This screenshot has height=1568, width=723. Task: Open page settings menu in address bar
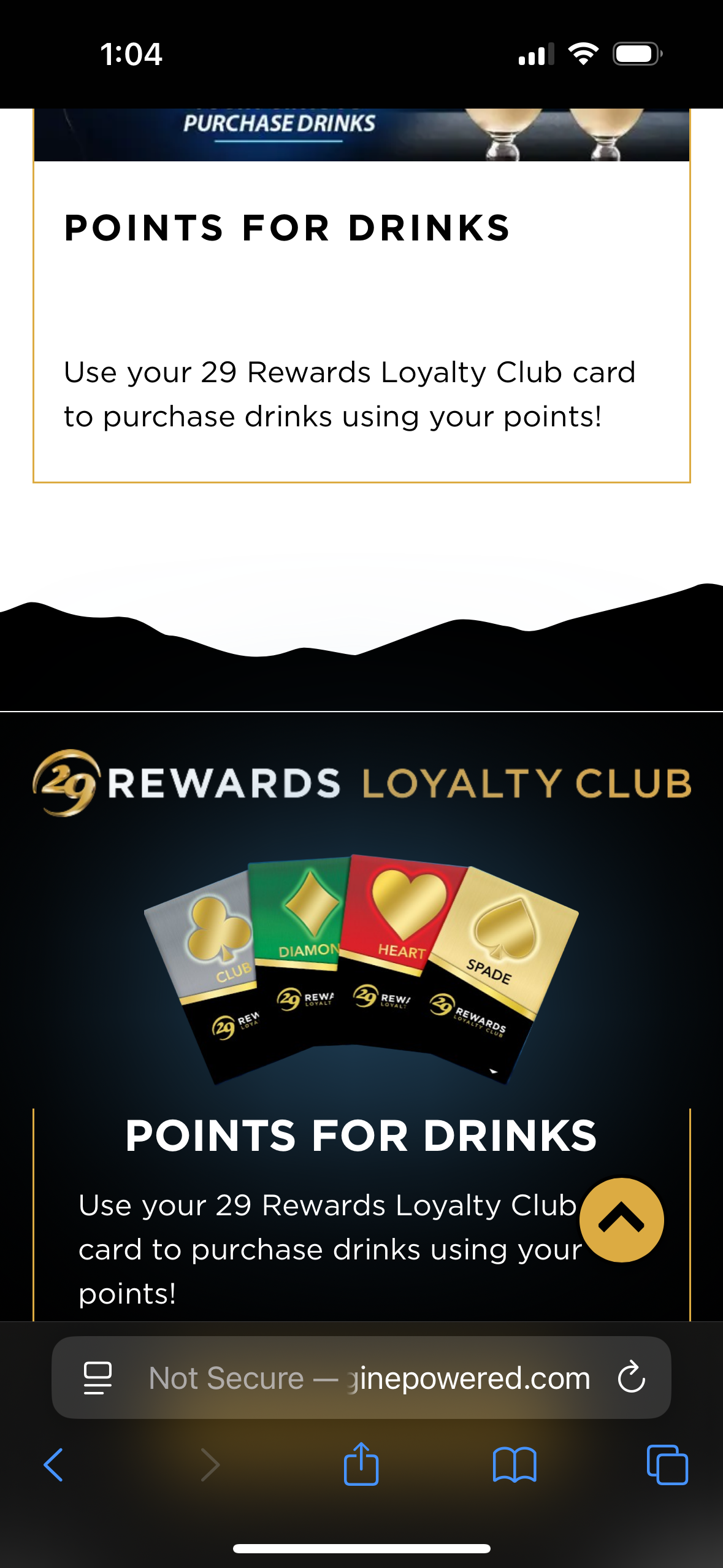98,1378
